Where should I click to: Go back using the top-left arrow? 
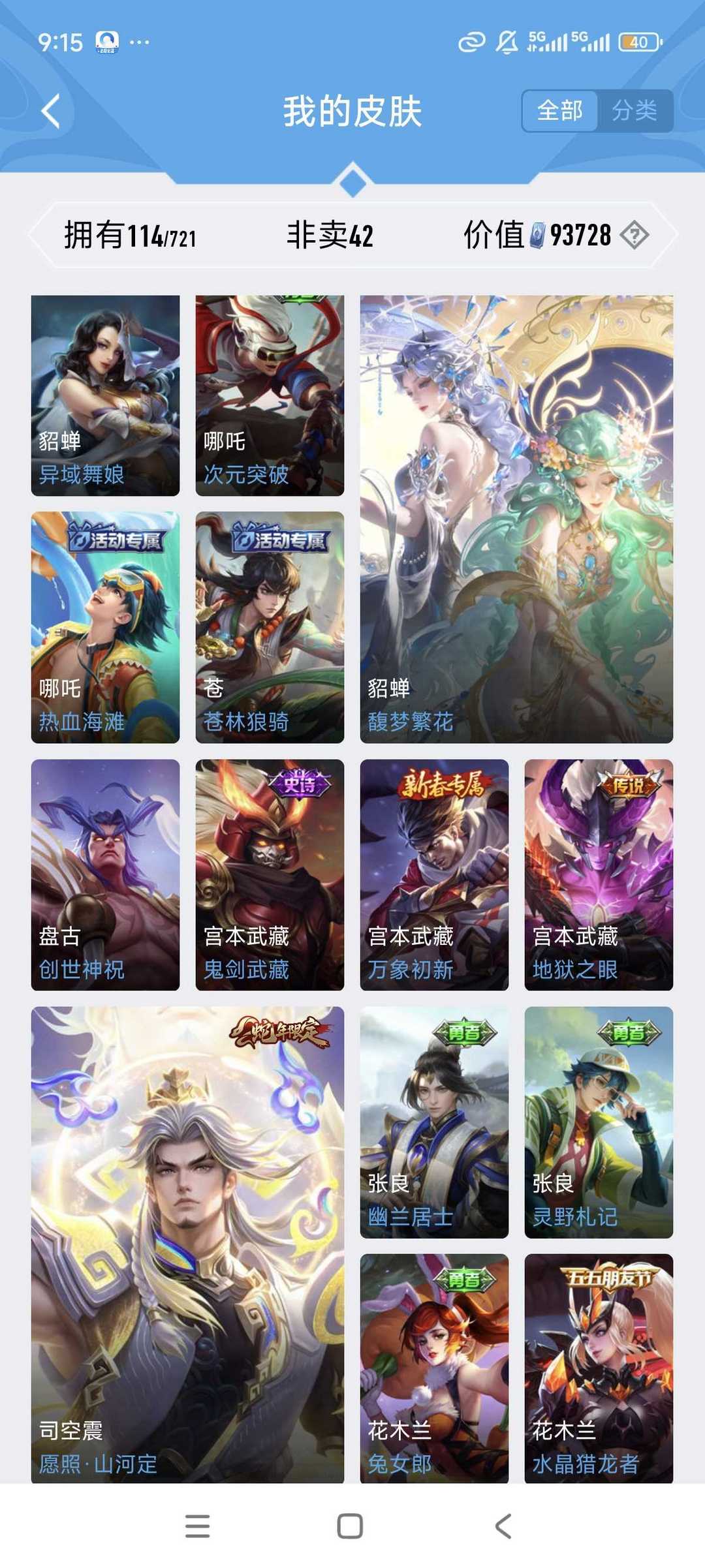click(51, 111)
